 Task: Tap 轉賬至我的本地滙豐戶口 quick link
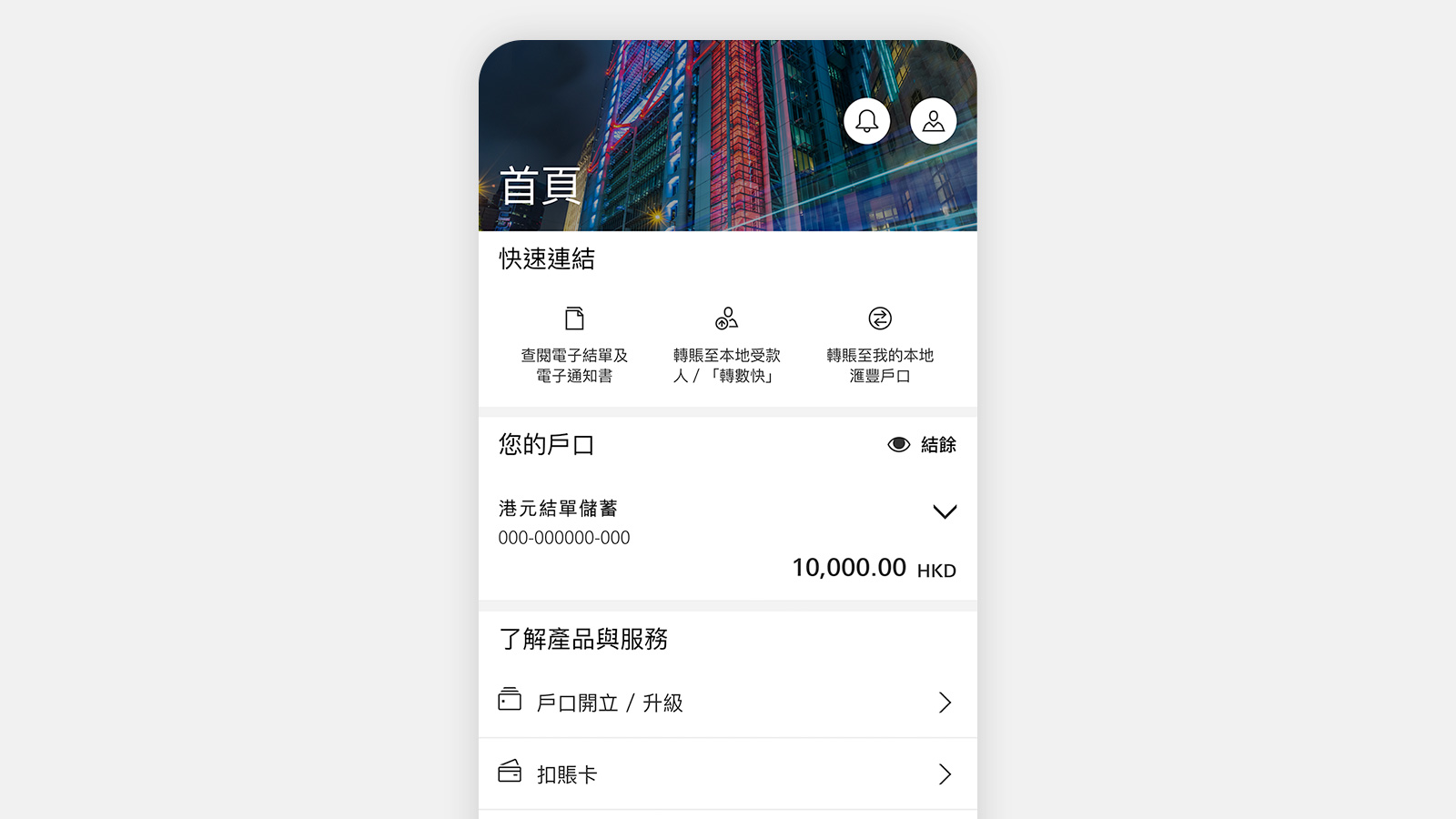pyautogui.click(x=879, y=345)
